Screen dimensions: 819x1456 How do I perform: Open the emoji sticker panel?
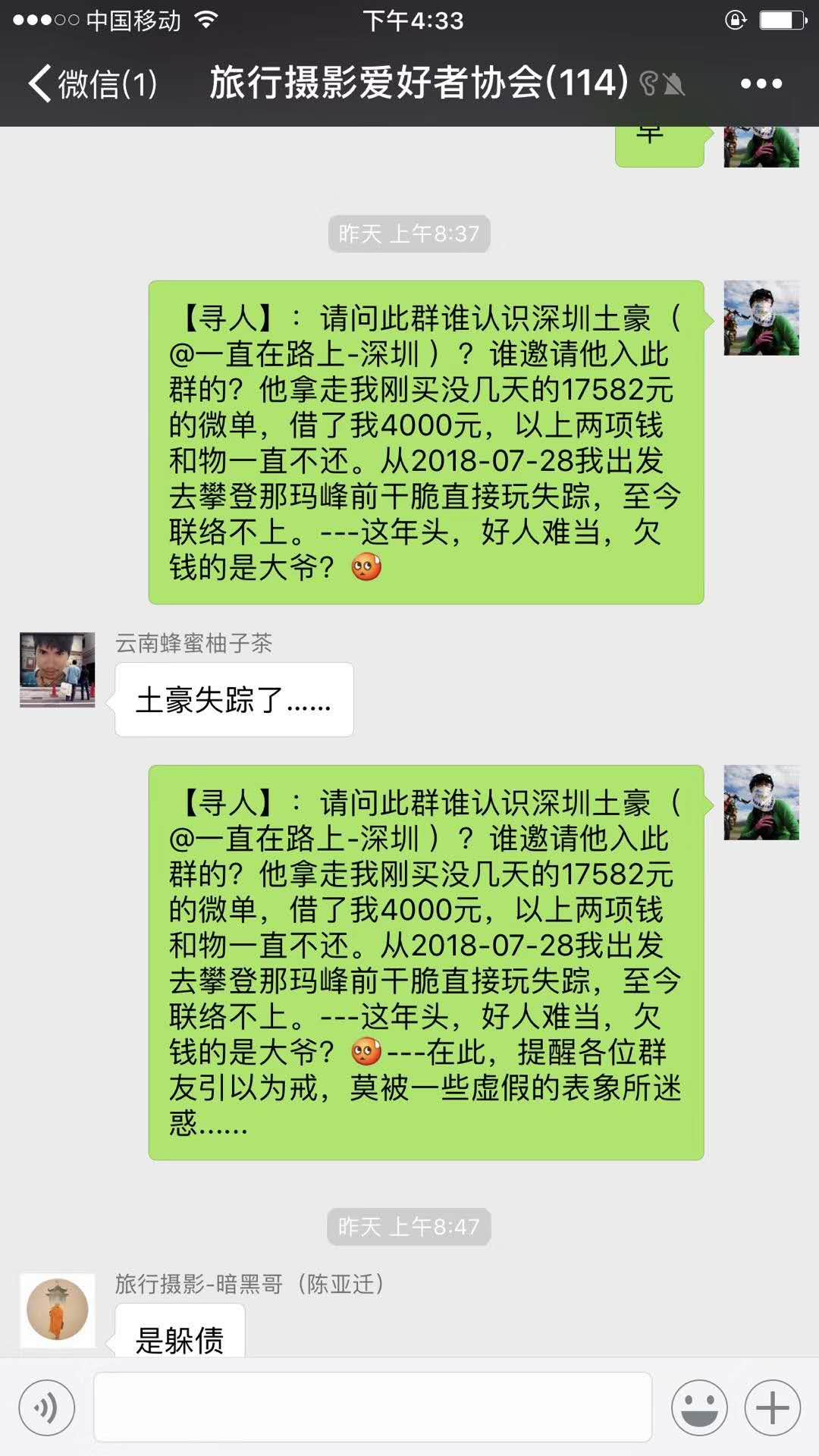(699, 1407)
